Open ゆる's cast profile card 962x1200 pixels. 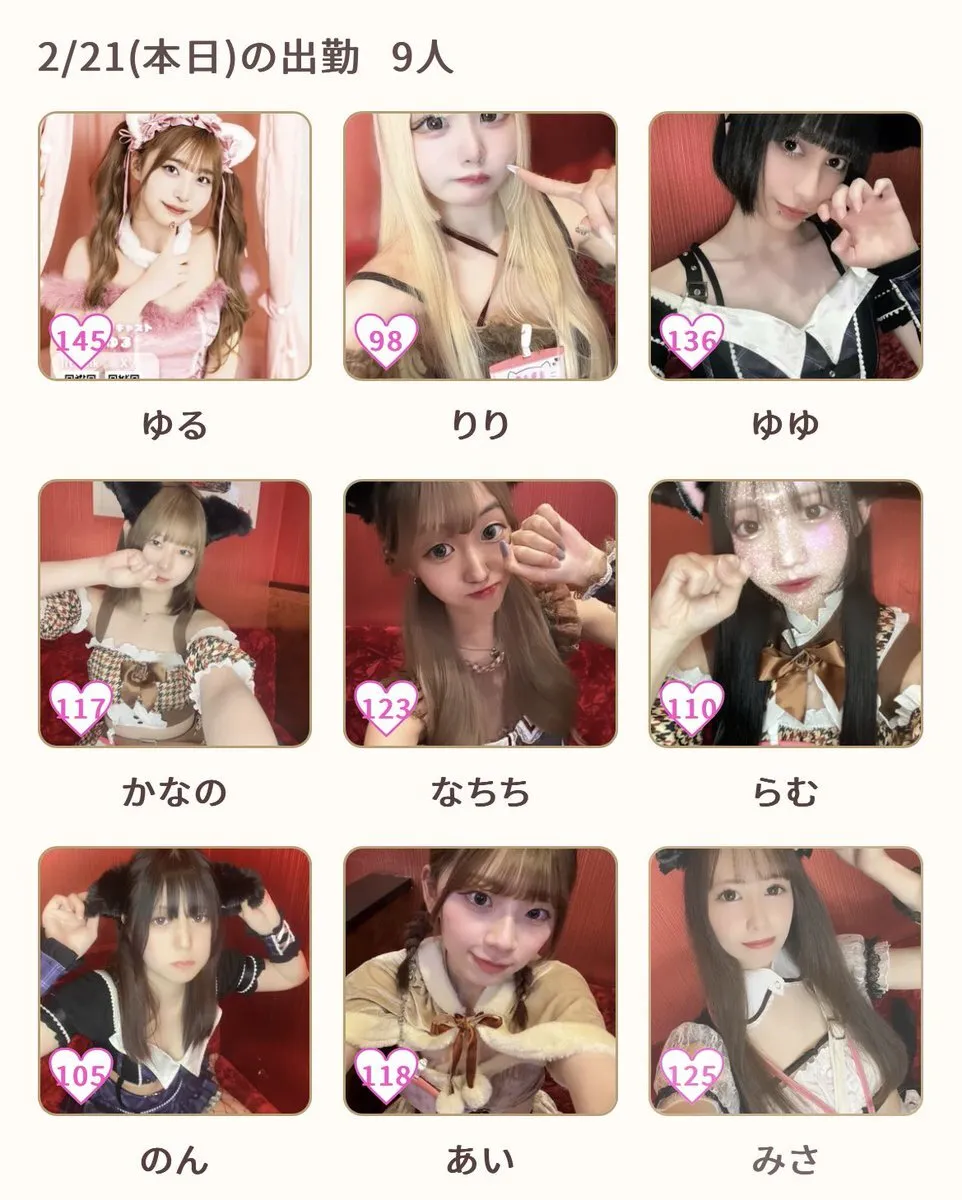(x=175, y=246)
